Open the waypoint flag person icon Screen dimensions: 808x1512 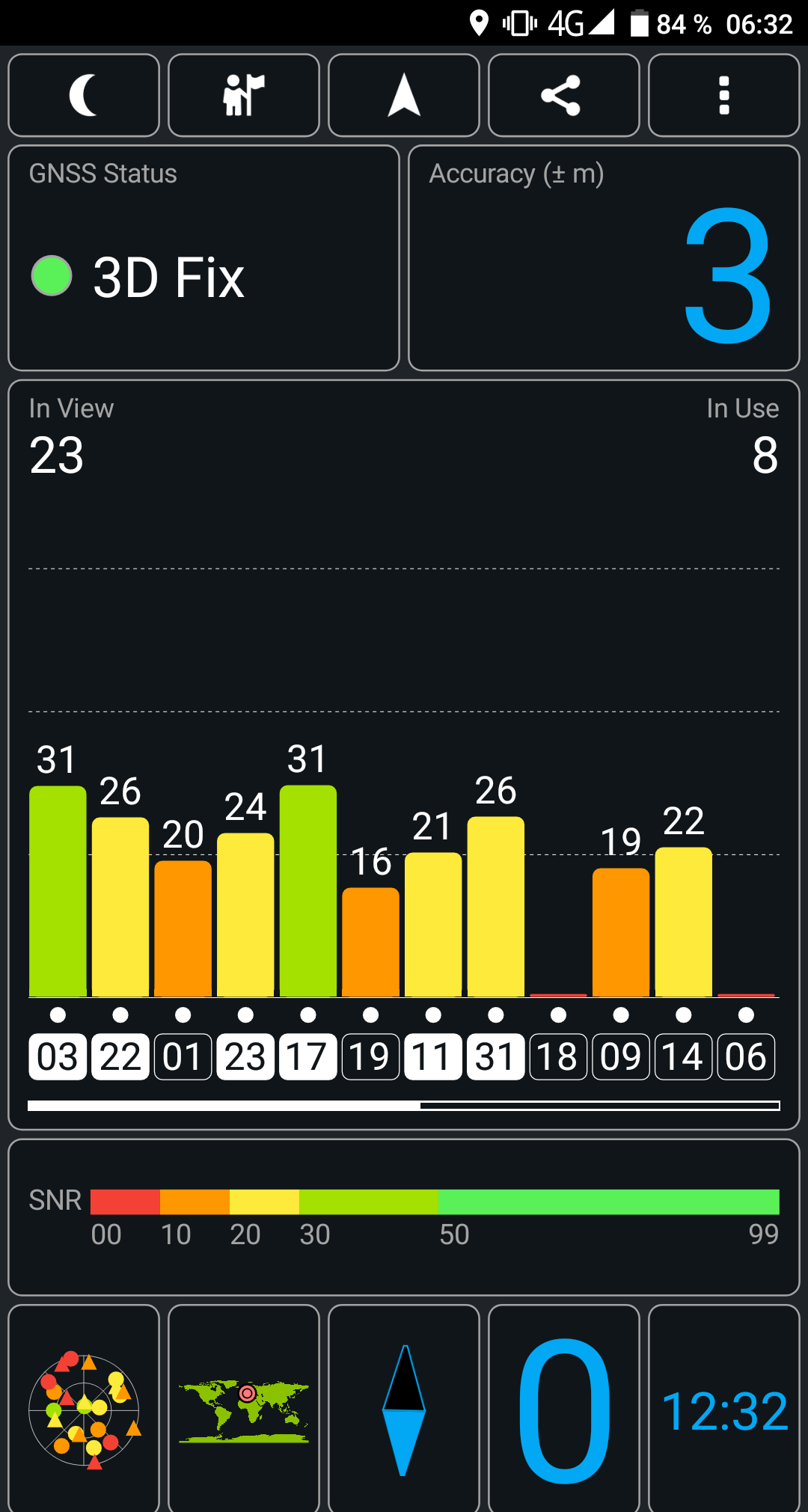[244, 95]
